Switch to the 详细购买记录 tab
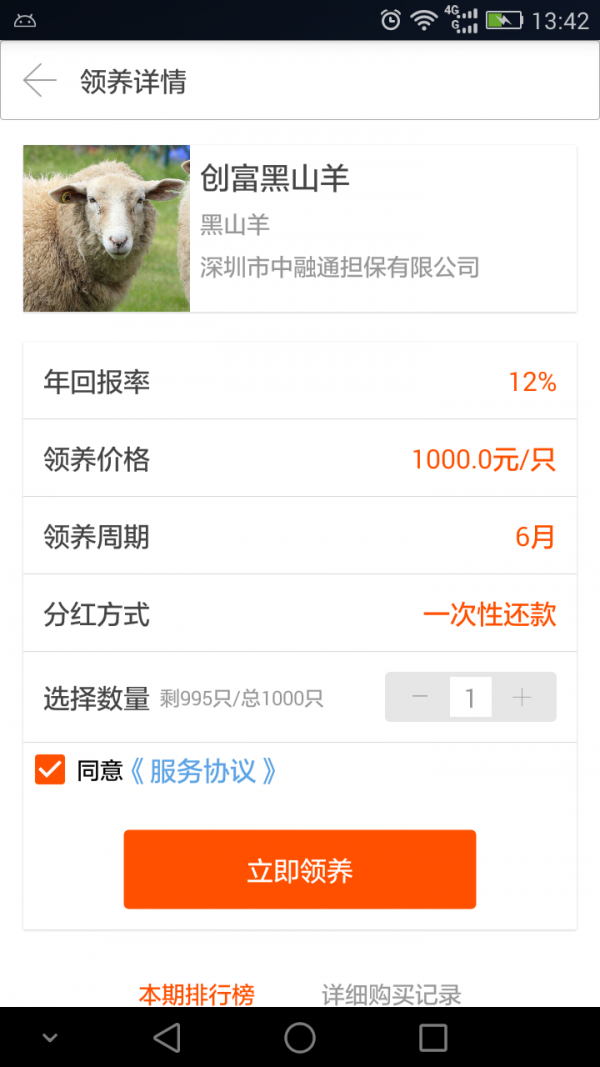This screenshot has height=1067, width=600. [391, 994]
